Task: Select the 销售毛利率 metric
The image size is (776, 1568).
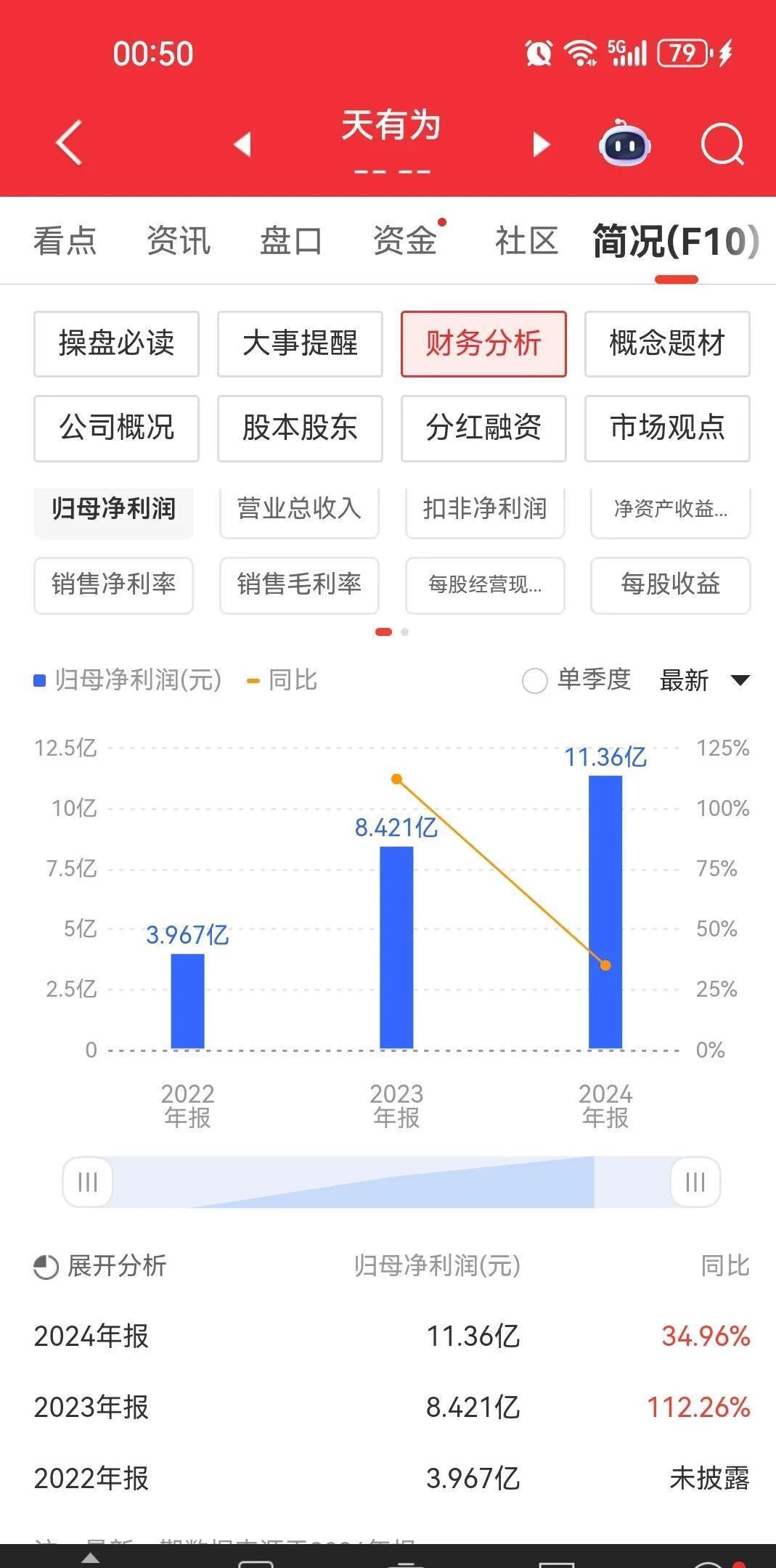Action: click(x=299, y=585)
